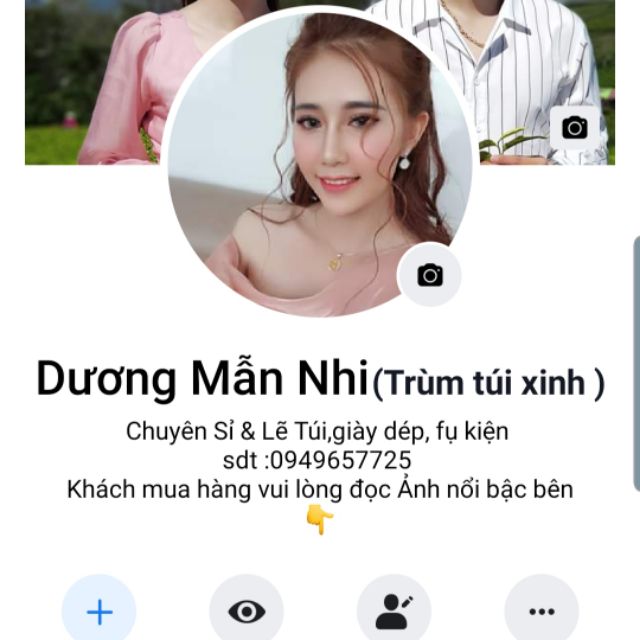
Task: Add to story with plus button
Action: pos(99,611)
